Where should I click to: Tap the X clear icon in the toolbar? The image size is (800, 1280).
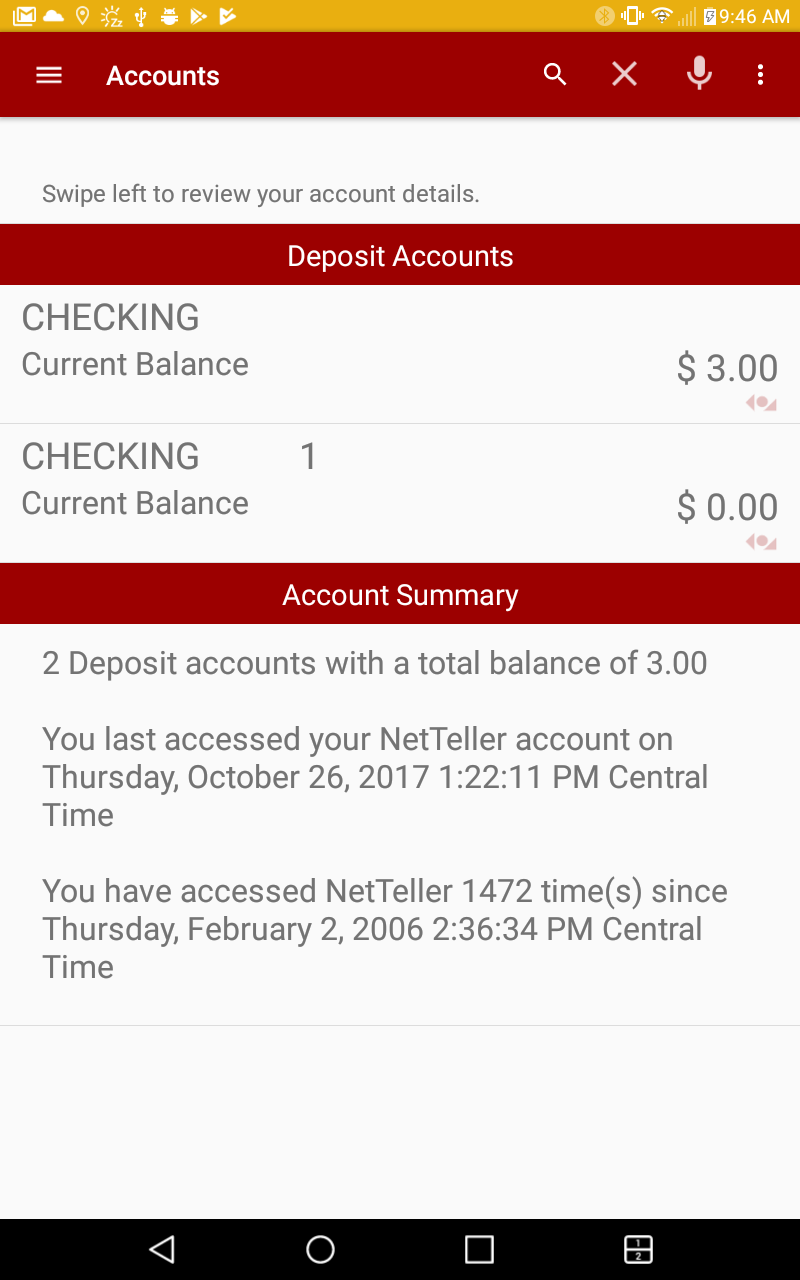tap(624, 73)
